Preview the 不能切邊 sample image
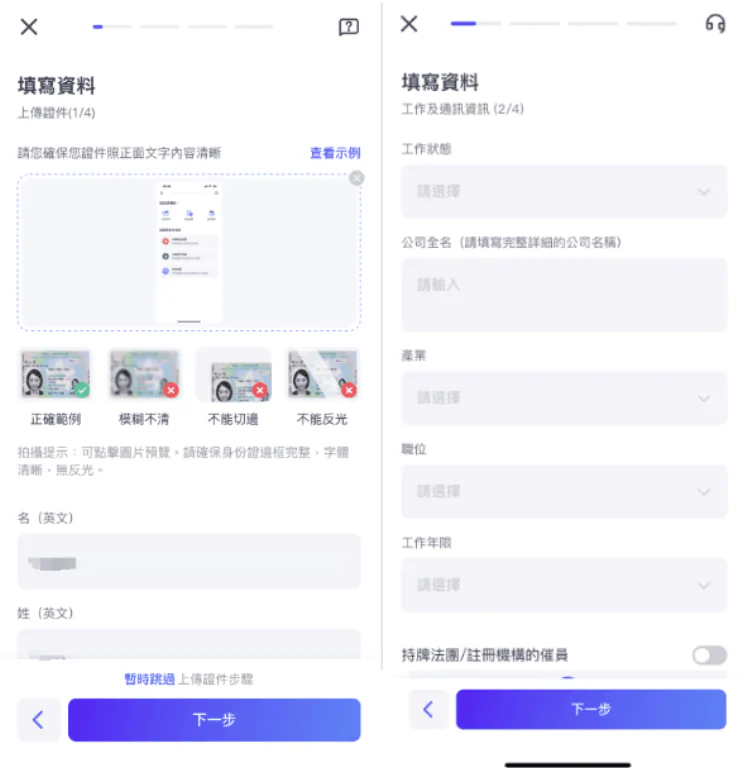Image resolution: width=743 pixels, height=768 pixels. tap(234, 375)
